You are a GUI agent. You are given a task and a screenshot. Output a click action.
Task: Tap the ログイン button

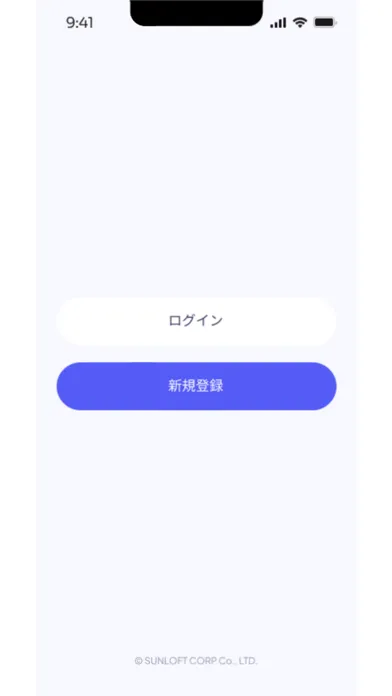coord(196,321)
